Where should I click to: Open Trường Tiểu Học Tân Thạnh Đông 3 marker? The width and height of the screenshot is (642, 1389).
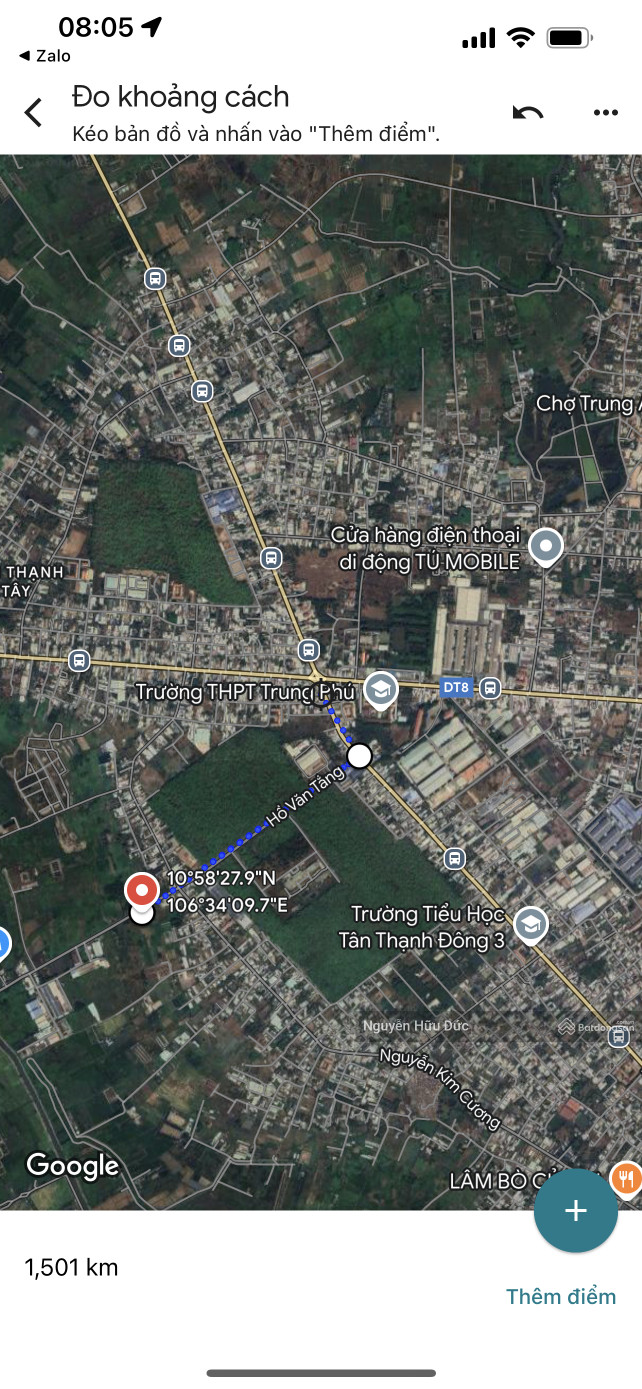530,923
